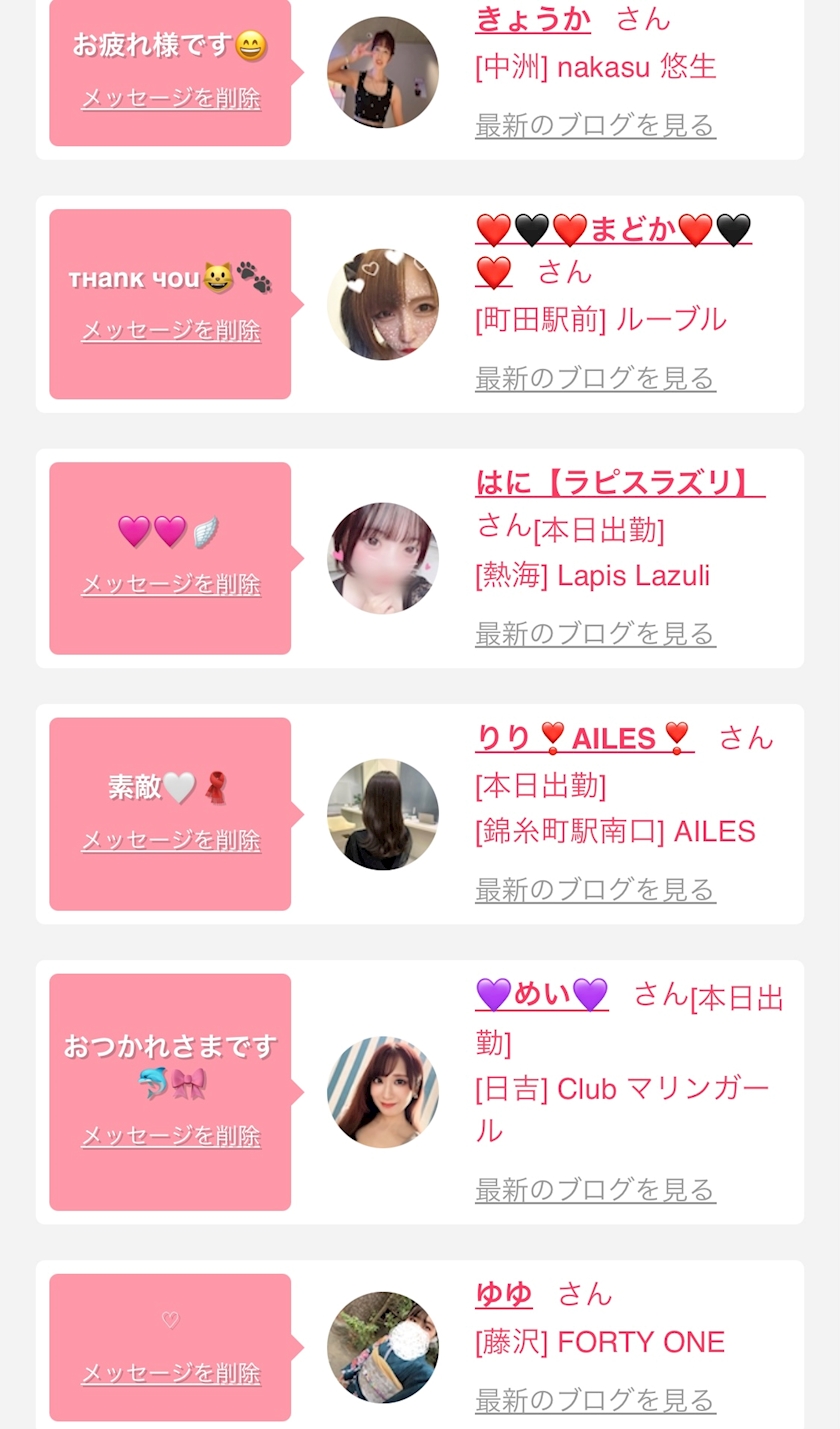This screenshot has width=840, height=1429.
Task: Delete the thank you message
Action: (x=170, y=330)
